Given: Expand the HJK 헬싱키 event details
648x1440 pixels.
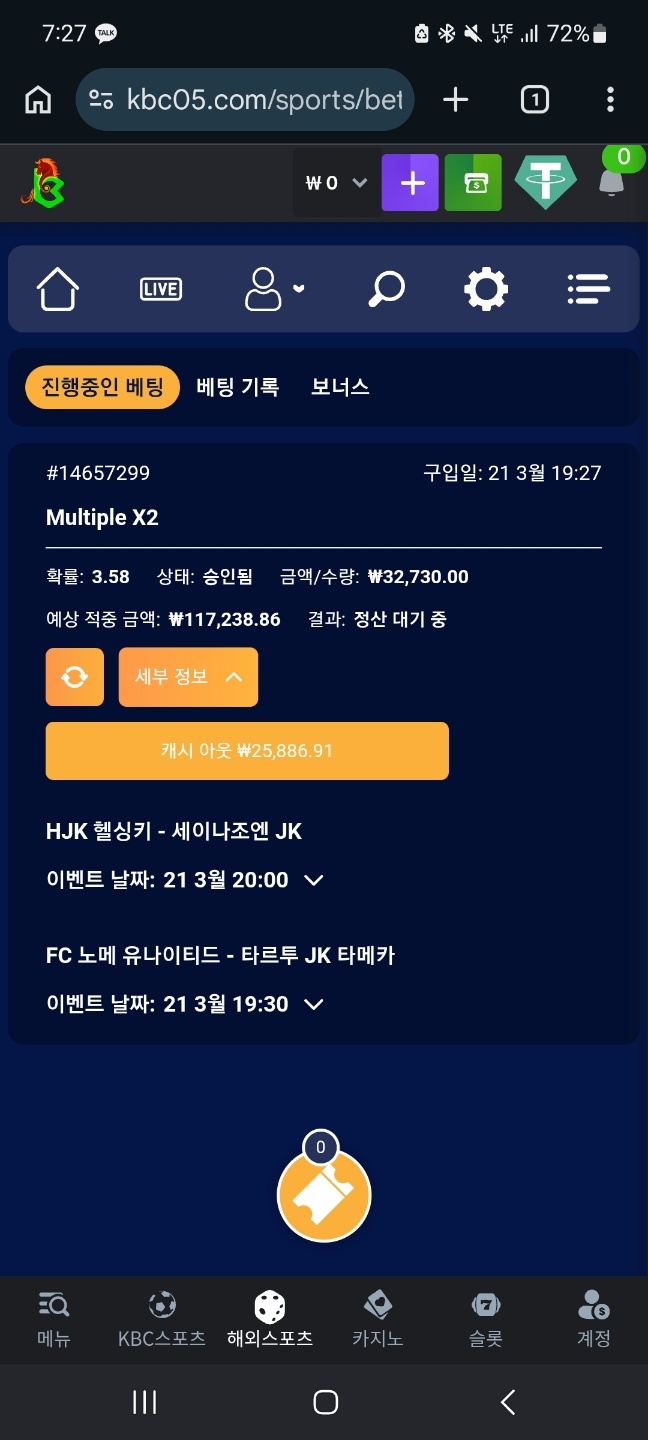Looking at the screenshot, I should pyautogui.click(x=313, y=880).
